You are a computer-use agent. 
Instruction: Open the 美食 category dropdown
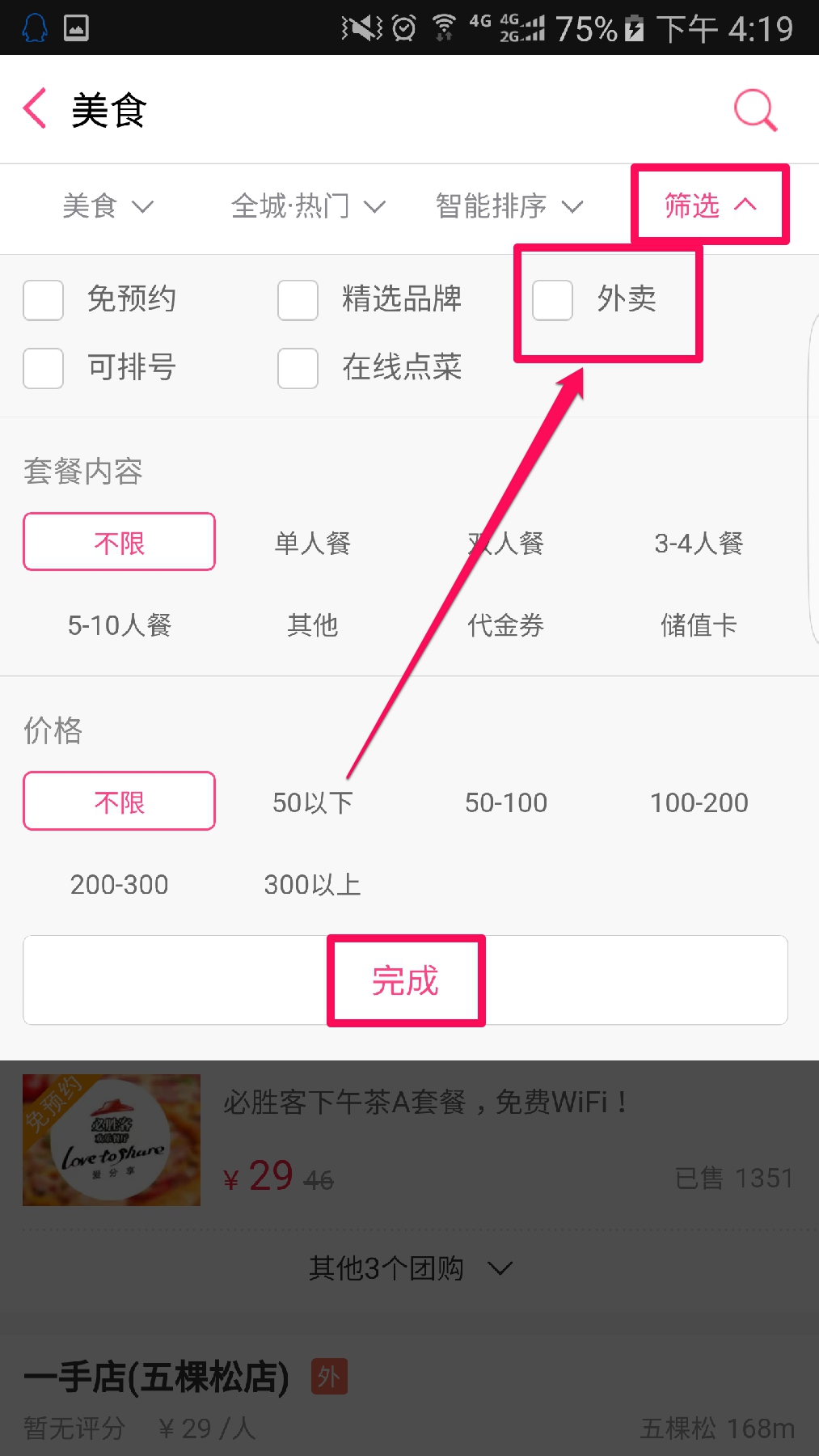[x=108, y=206]
